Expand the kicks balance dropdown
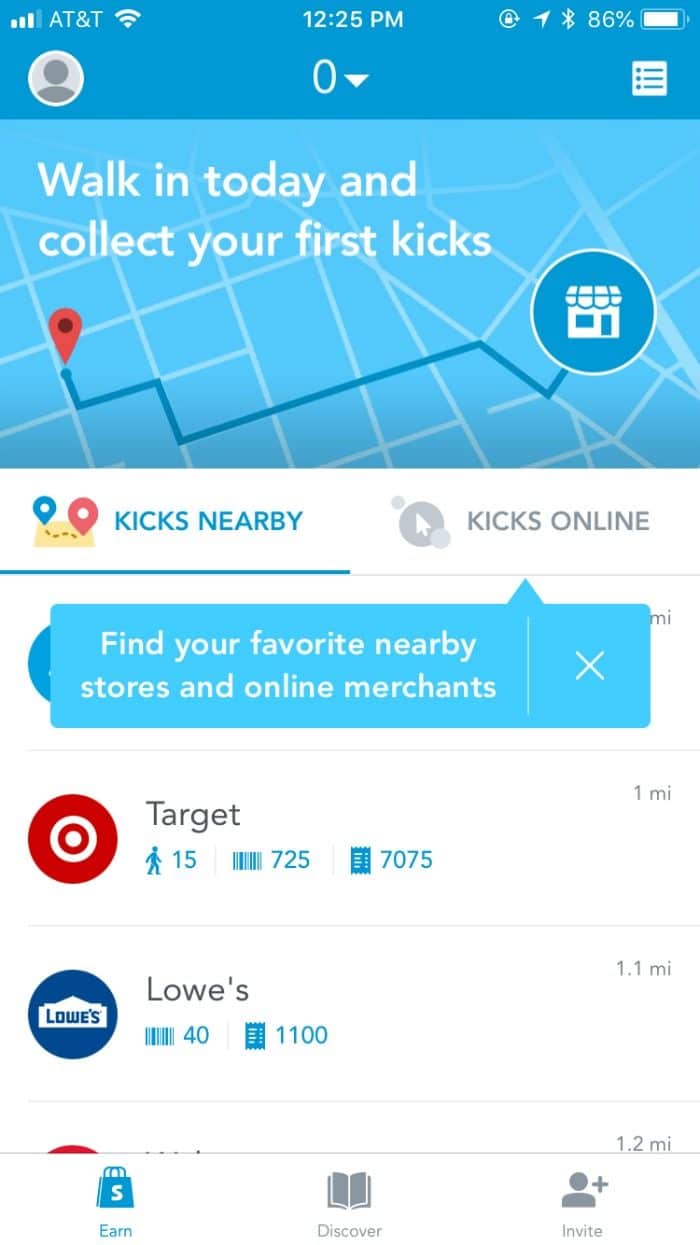Viewport: 700px width, 1245px height. click(340, 78)
